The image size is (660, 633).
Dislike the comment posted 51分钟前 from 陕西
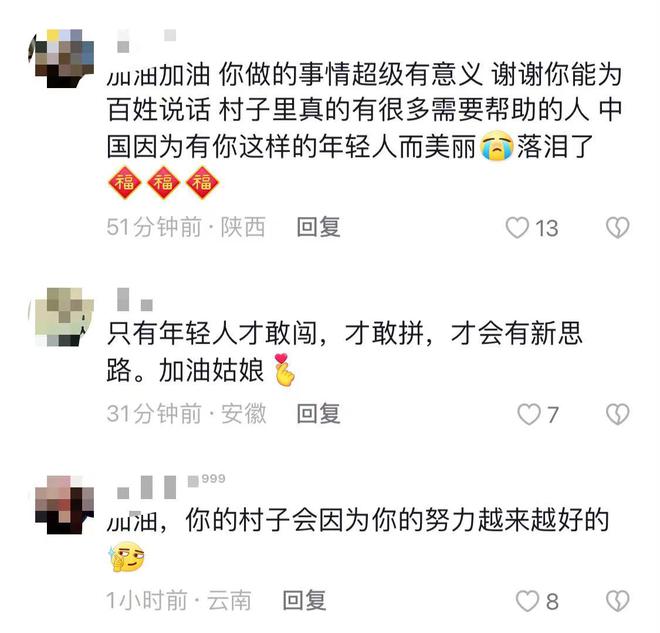click(x=618, y=228)
